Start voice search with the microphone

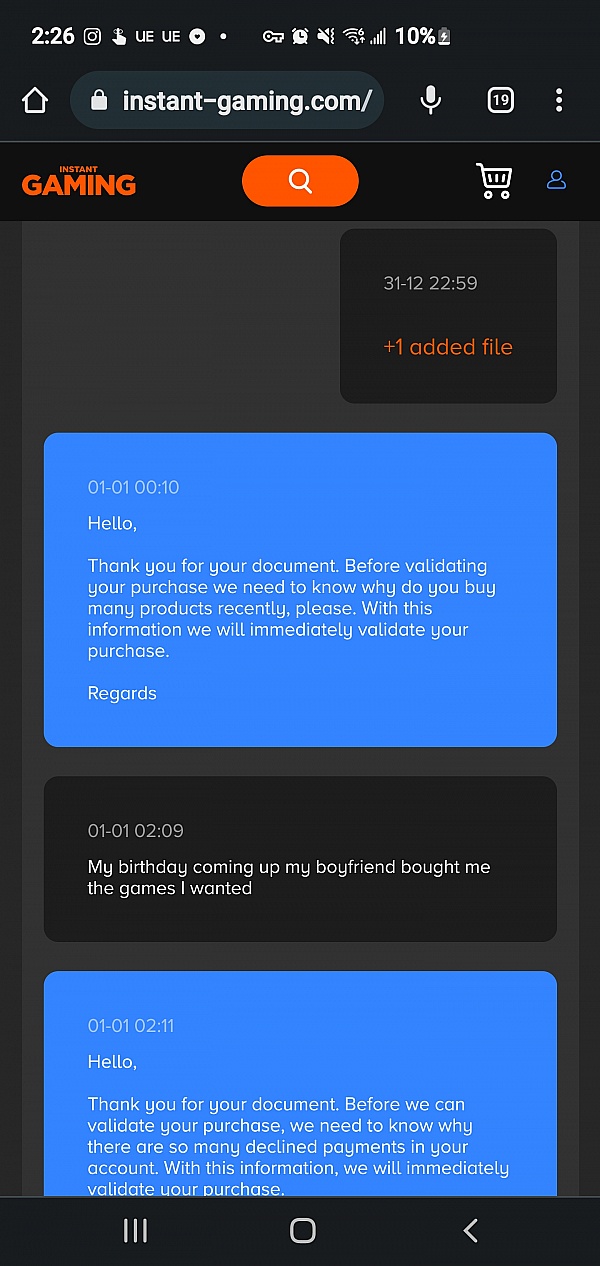431,100
